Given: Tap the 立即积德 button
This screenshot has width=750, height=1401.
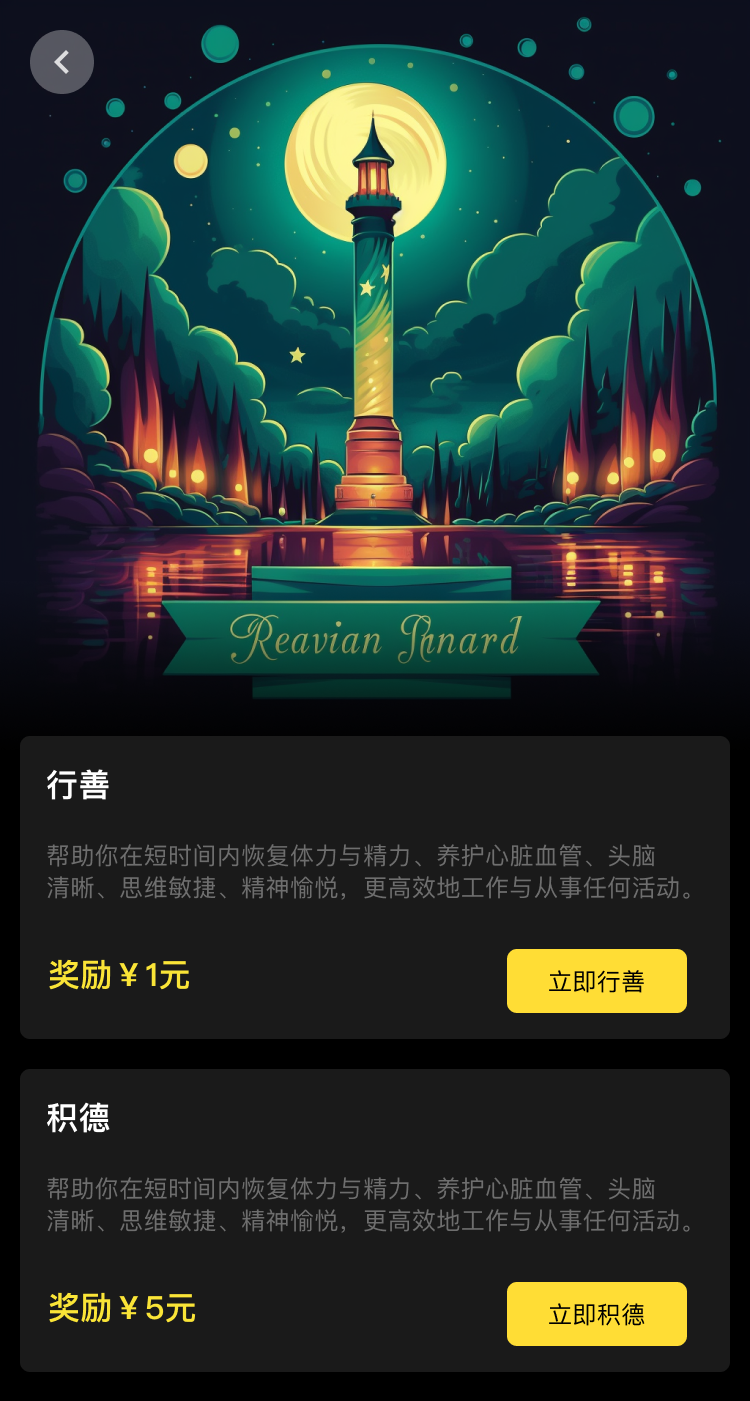Looking at the screenshot, I should (x=597, y=1314).
